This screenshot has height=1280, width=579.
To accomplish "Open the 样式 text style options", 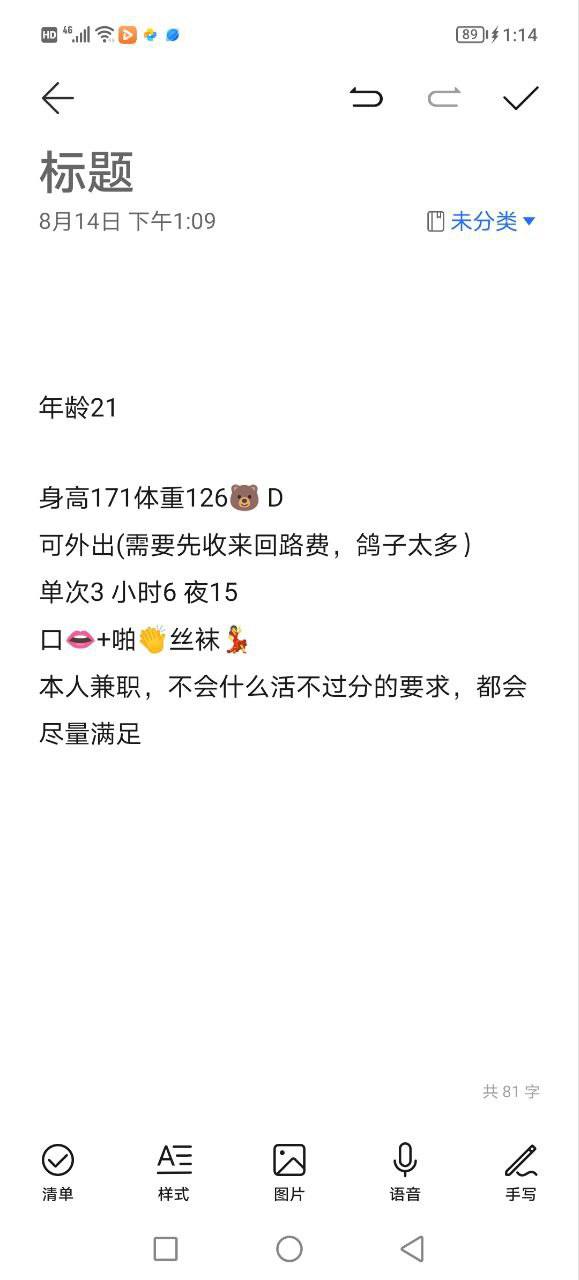I will (x=174, y=1172).
